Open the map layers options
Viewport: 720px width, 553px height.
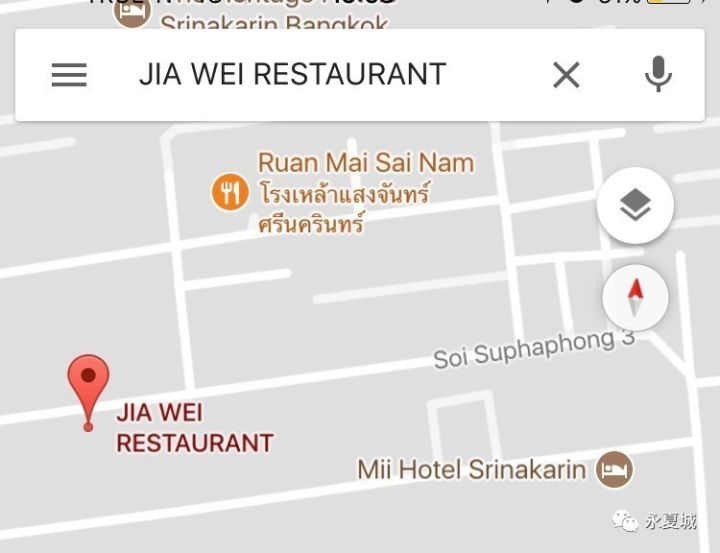click(x=635, y=206)
